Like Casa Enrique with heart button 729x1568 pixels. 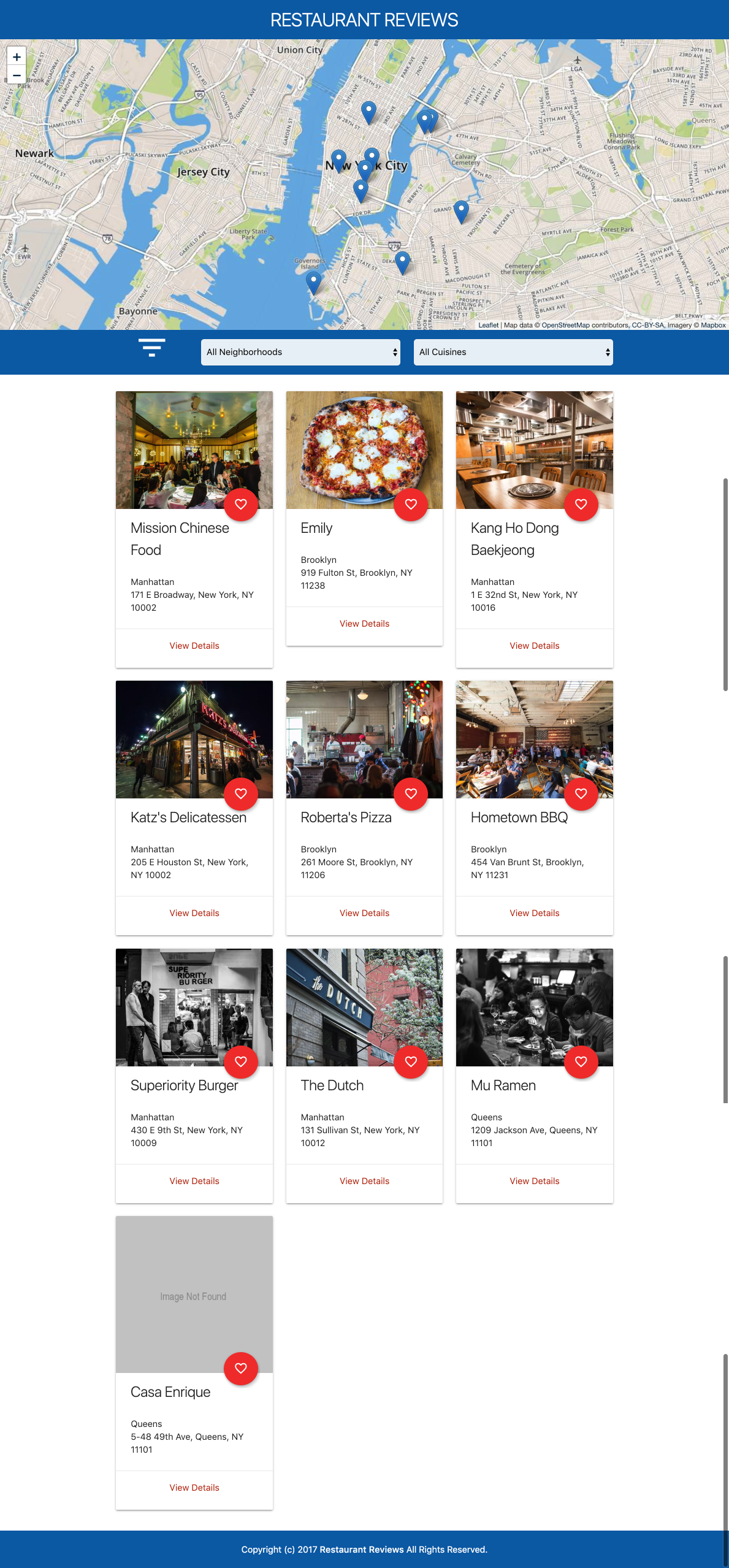click(241, 1368)
